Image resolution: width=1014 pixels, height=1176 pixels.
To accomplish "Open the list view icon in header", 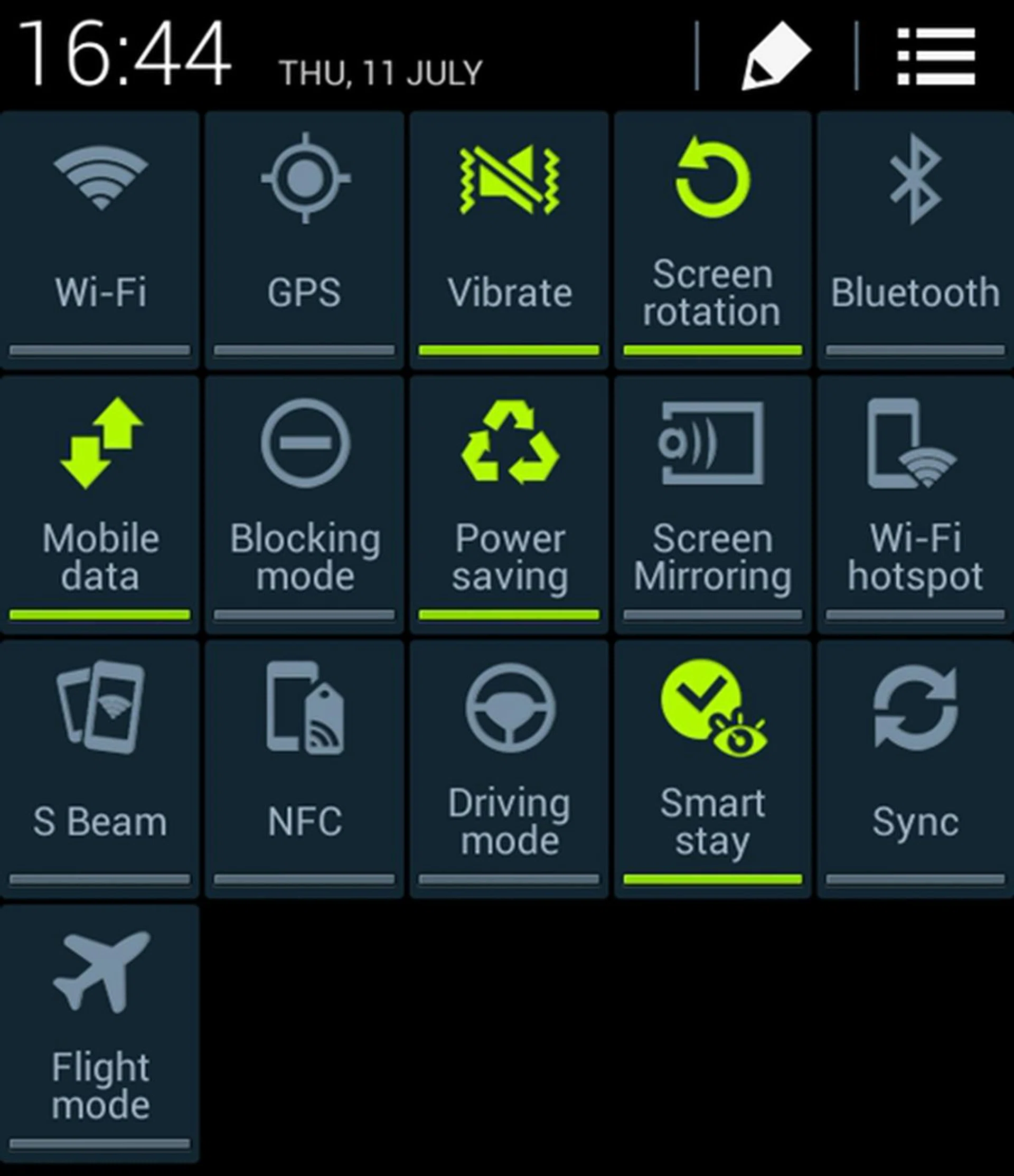I will [936, 57].
